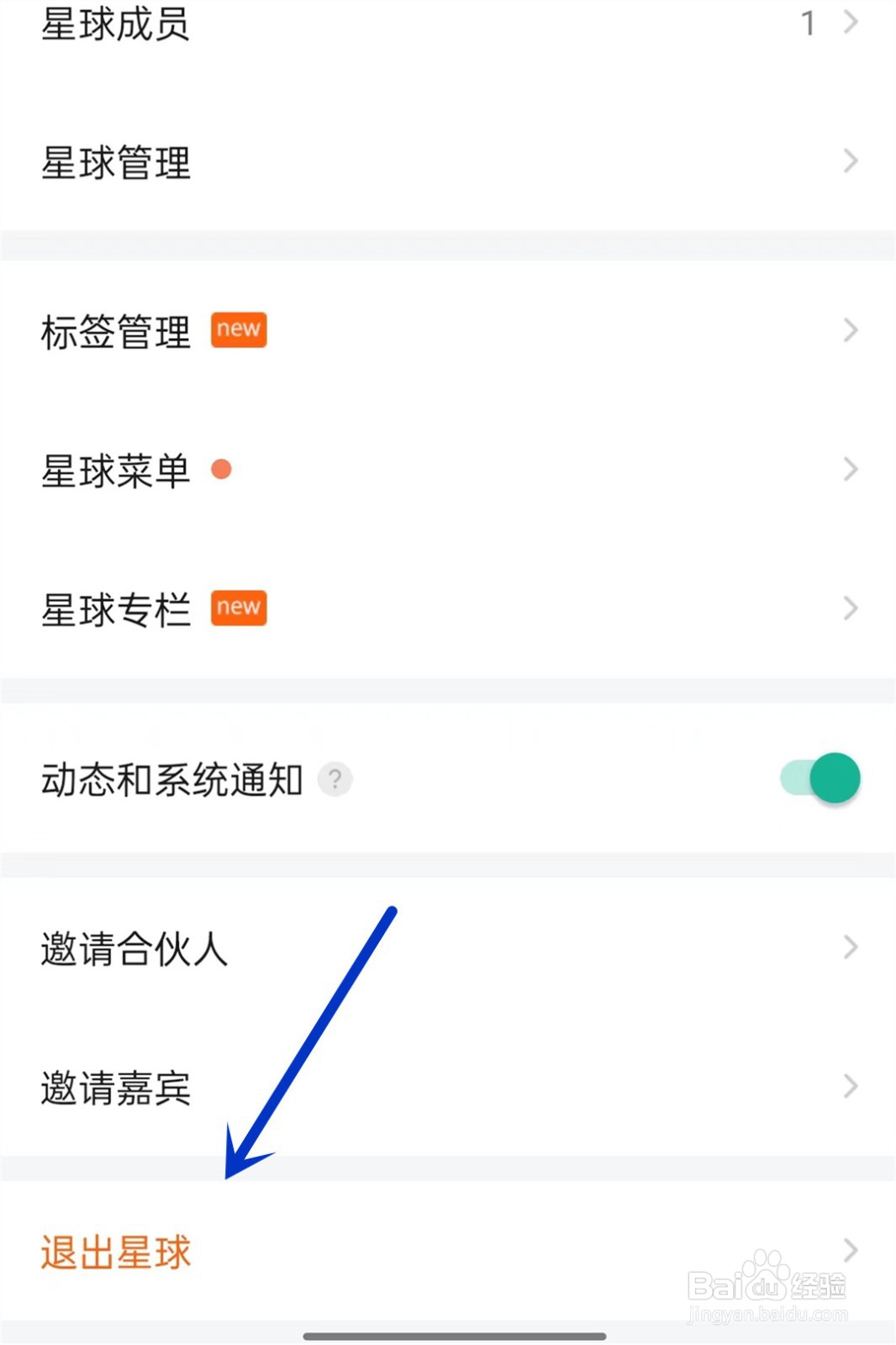
Task: Open the '?' help icon for 动态和系统通知
Action: pos(335,780)
